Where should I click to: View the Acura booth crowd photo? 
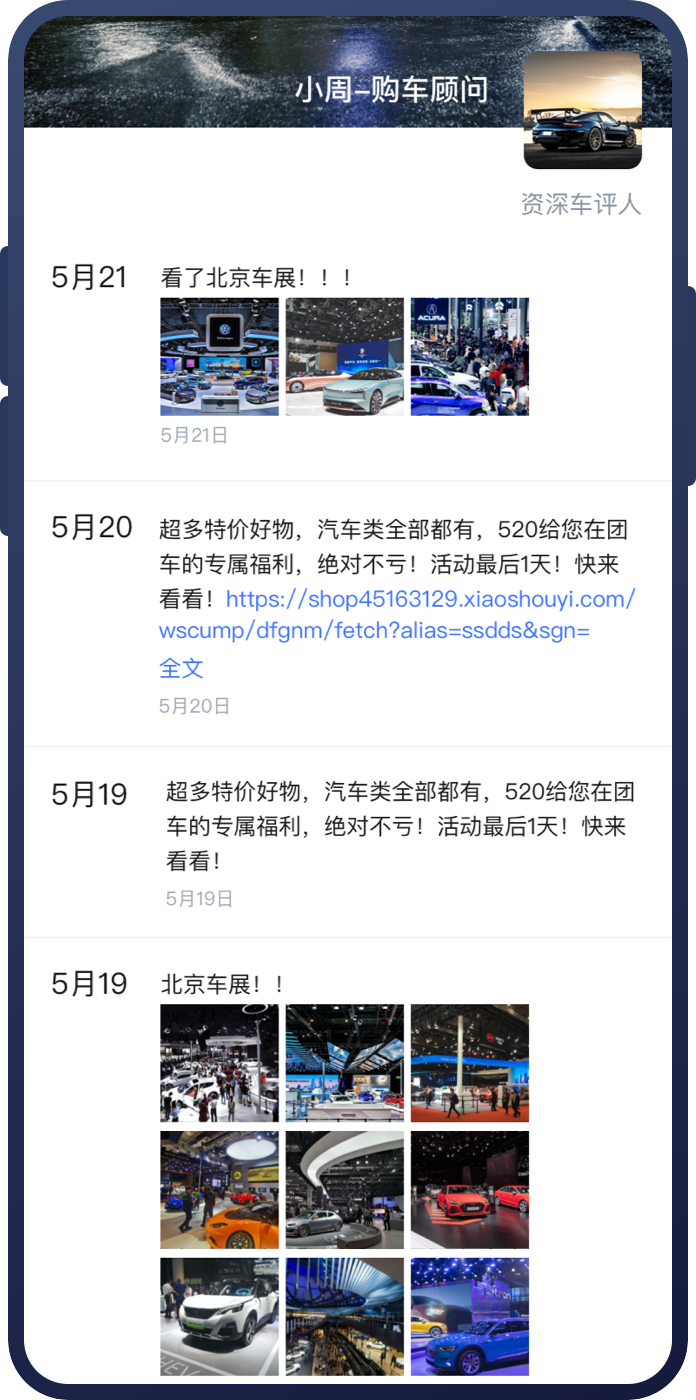click(x=470, y=356)
